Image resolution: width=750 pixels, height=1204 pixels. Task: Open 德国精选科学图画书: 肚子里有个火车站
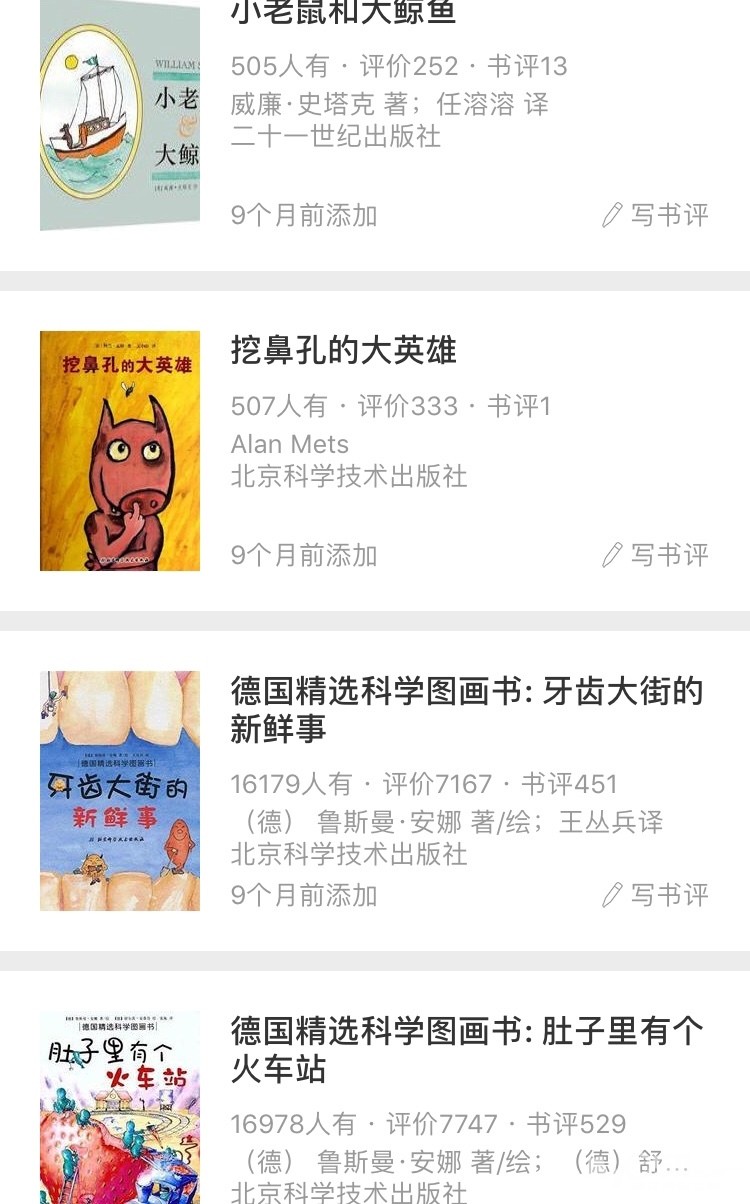tap(466, 1049)
